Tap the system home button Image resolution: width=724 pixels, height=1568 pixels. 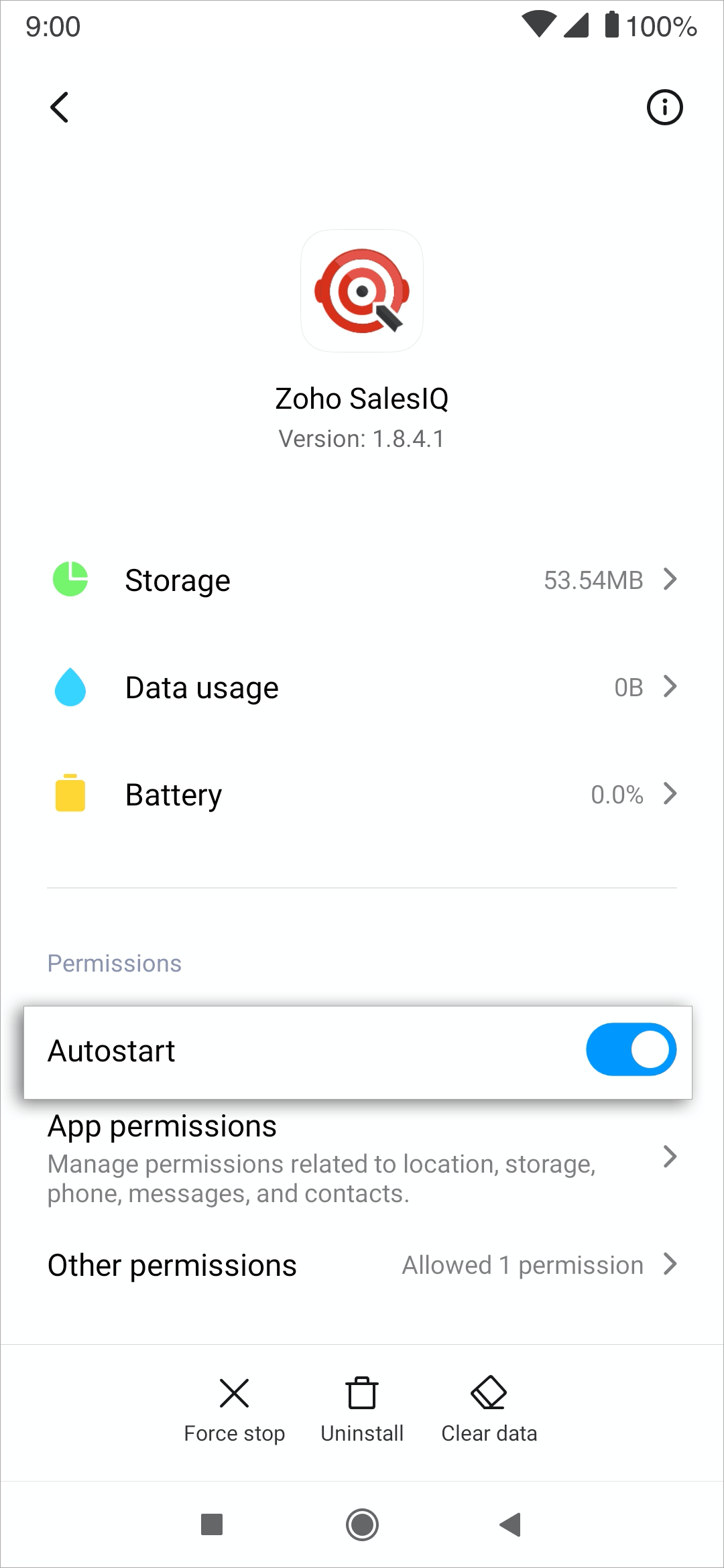[362, 1524]
